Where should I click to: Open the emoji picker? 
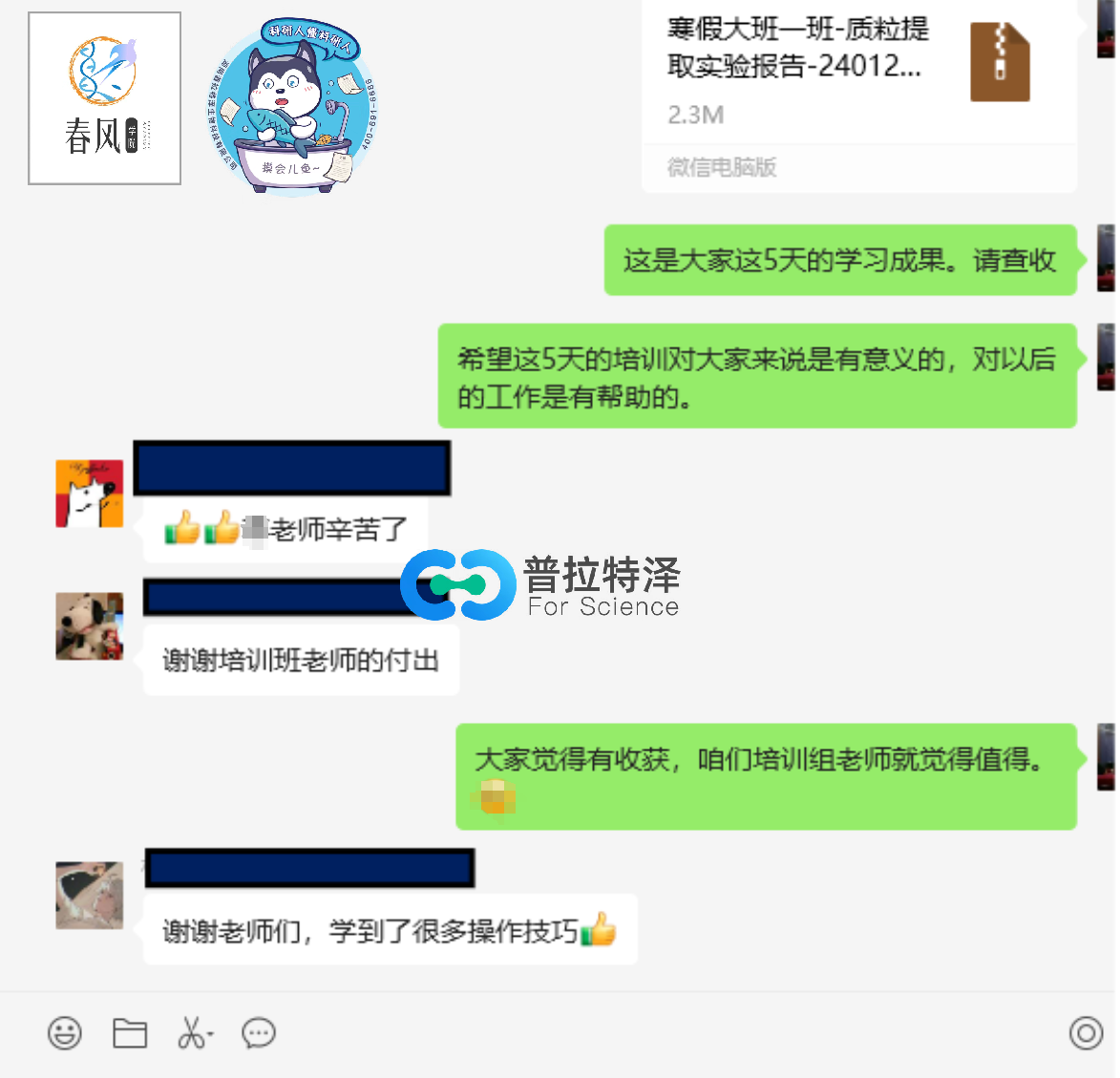(65, 1032)
